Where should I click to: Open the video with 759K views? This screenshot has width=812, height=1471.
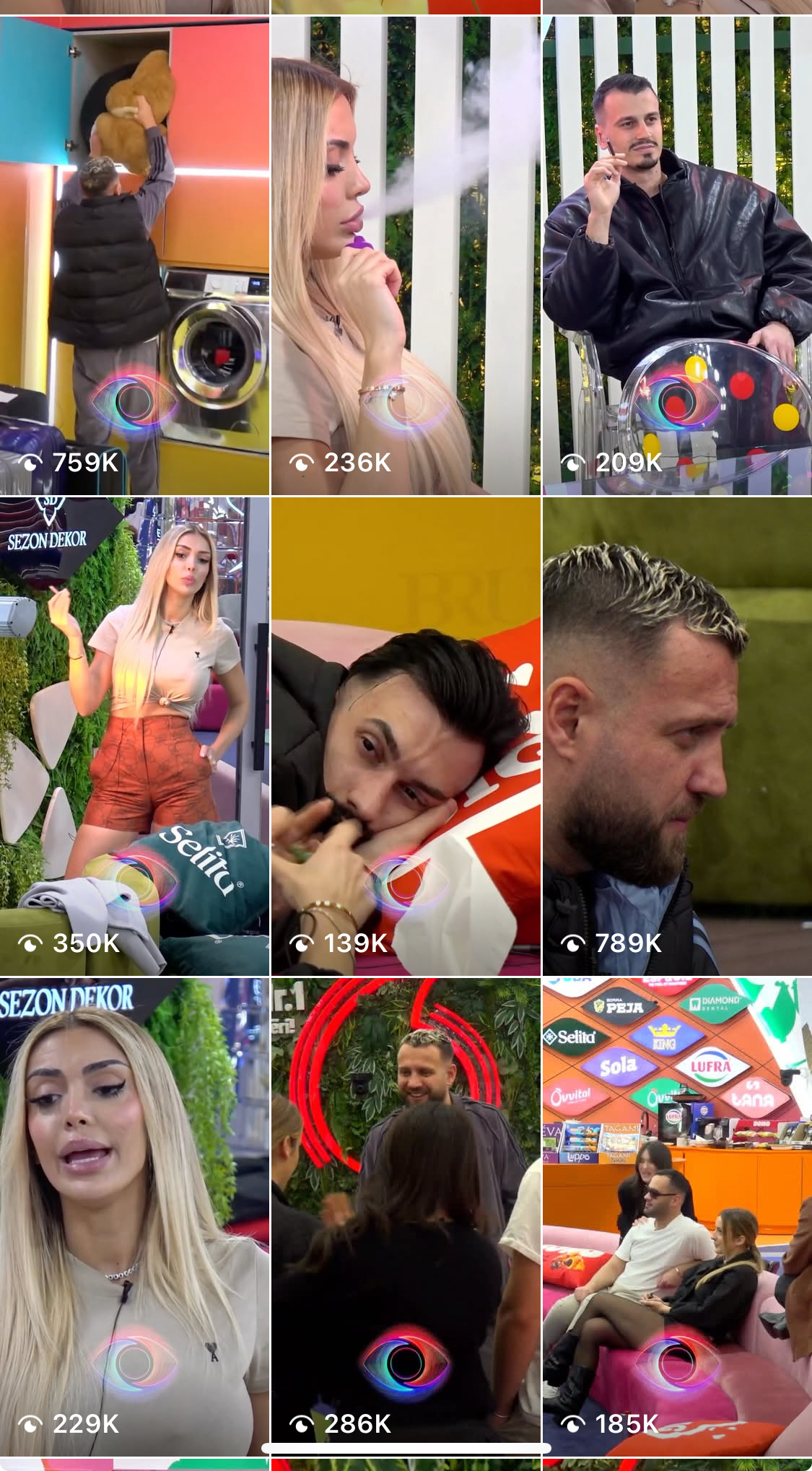pos(134,256)
